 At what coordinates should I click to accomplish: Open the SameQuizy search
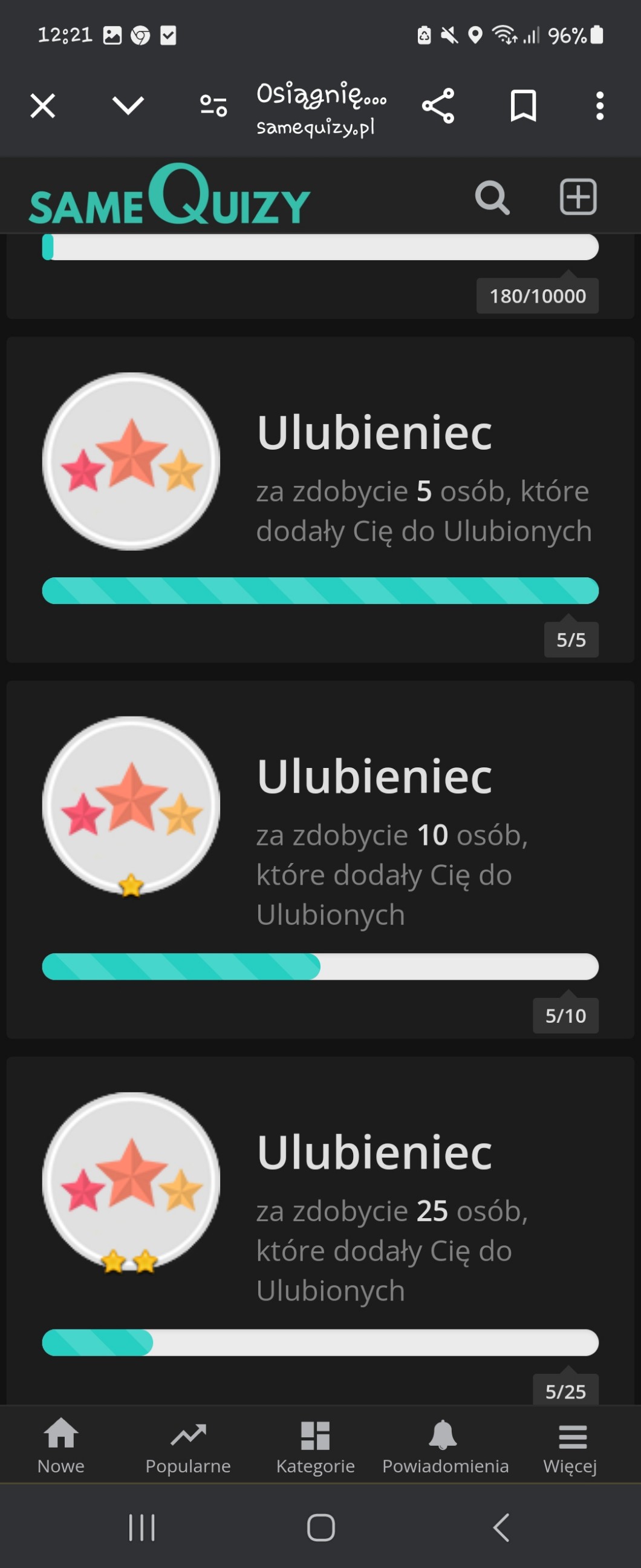[492, 197]
